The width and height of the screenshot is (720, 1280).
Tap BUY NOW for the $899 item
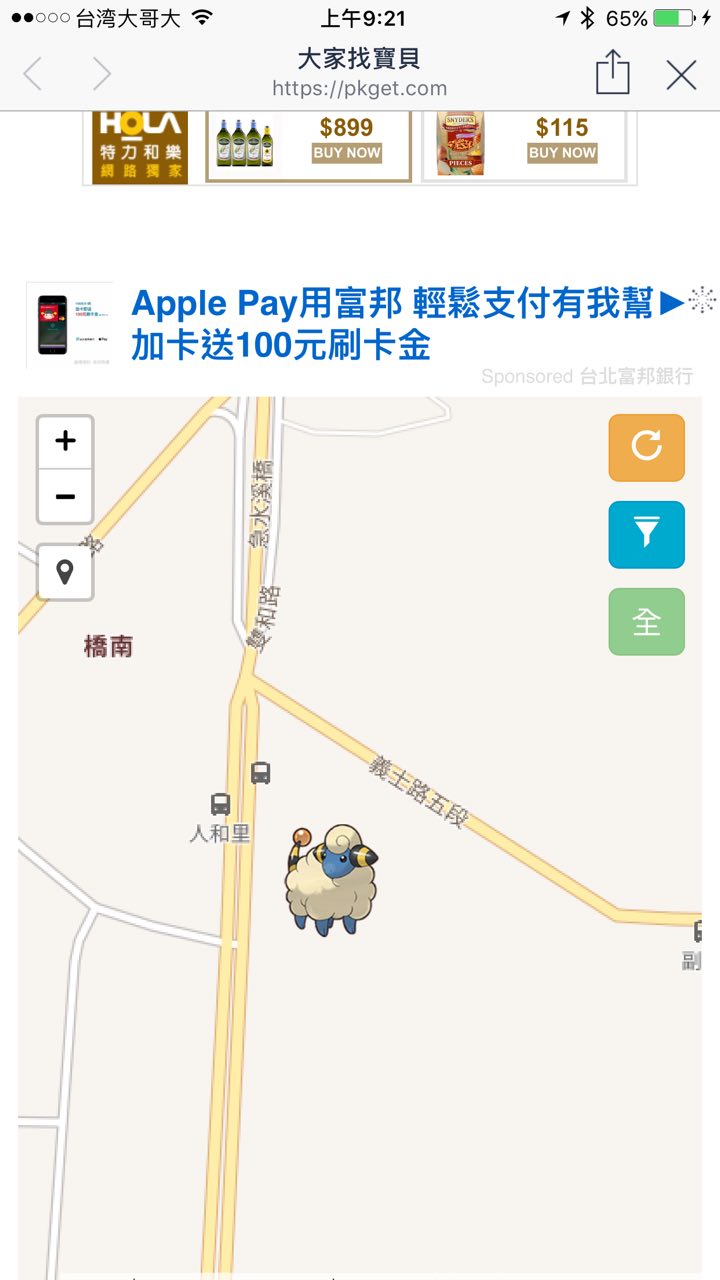point(346,153)
